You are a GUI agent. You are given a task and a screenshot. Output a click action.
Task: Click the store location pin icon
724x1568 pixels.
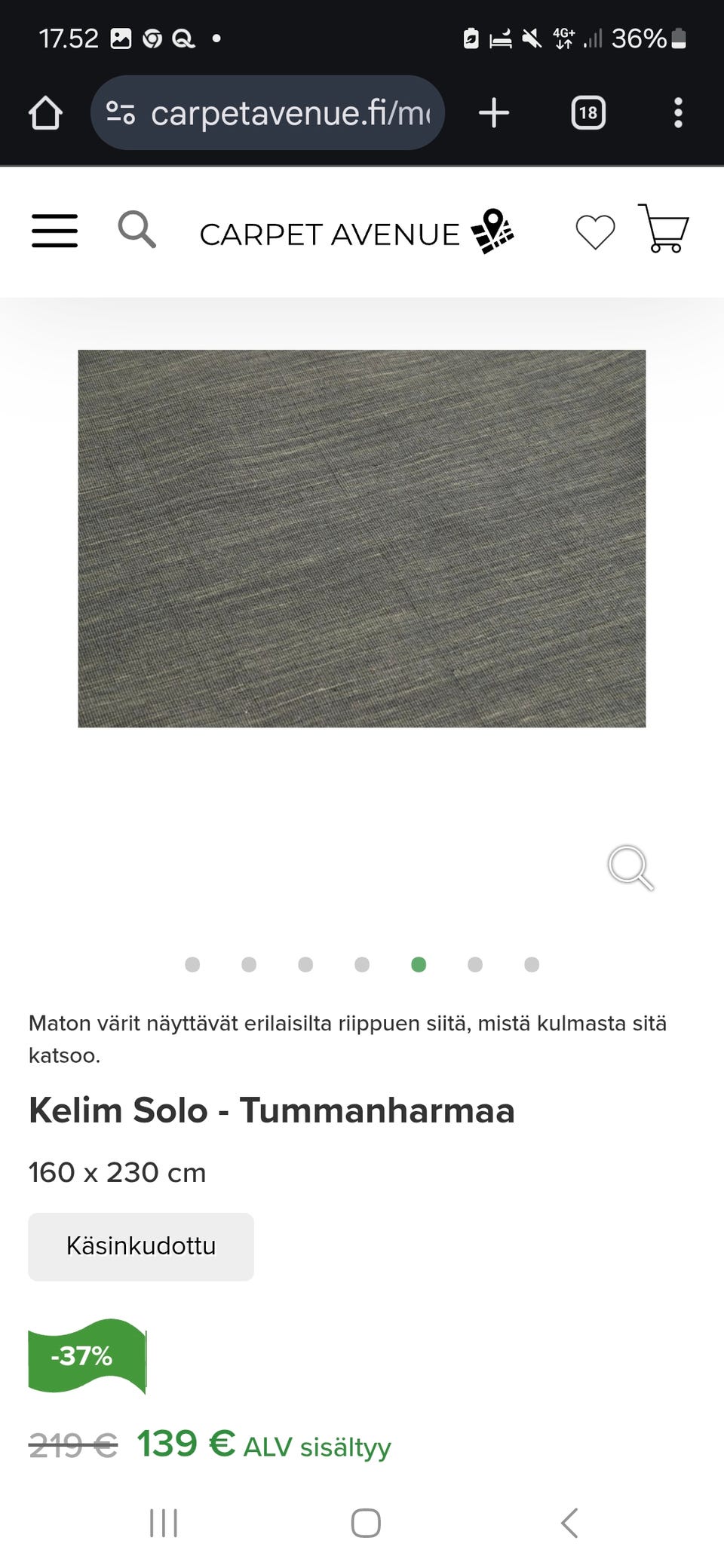pos(494,232)
